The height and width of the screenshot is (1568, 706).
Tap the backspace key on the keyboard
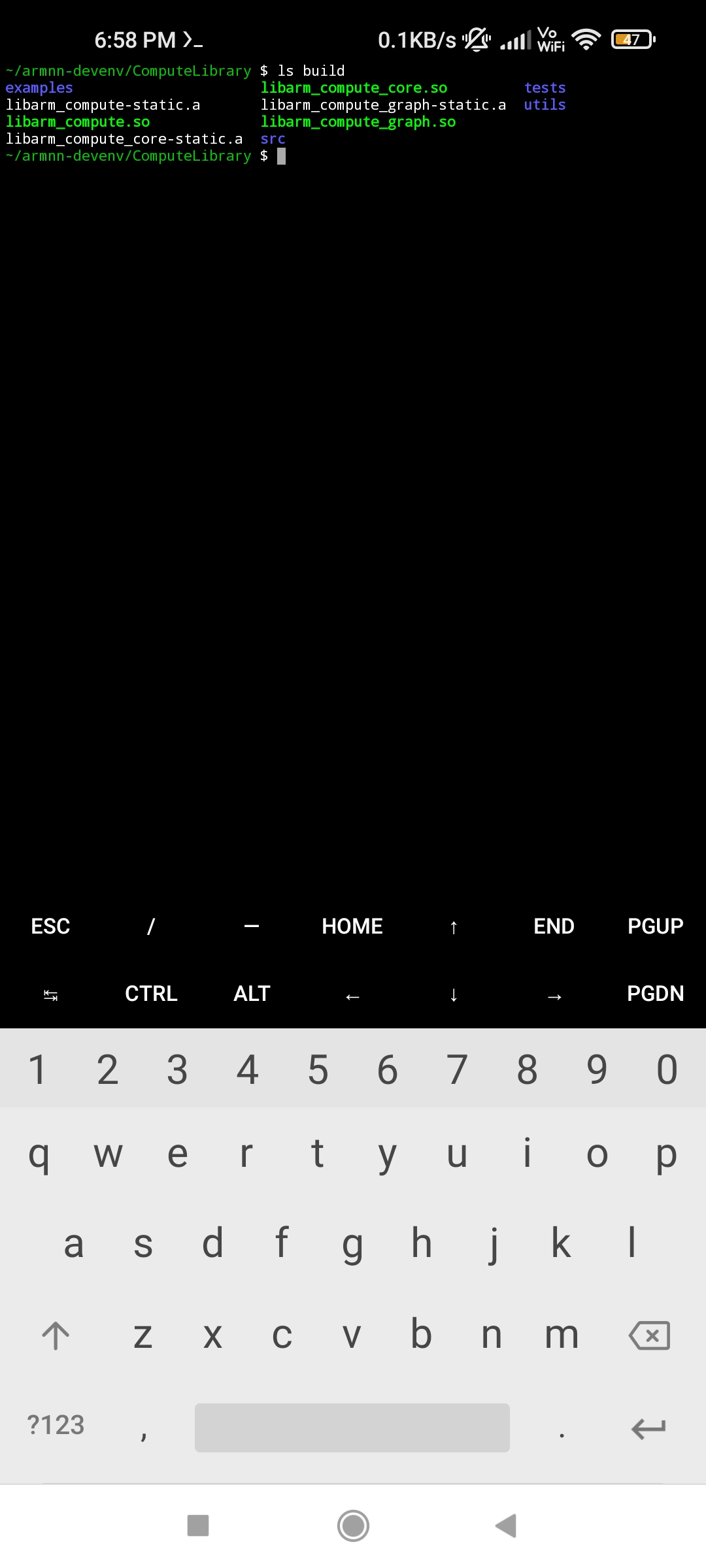pos(649,1335)
